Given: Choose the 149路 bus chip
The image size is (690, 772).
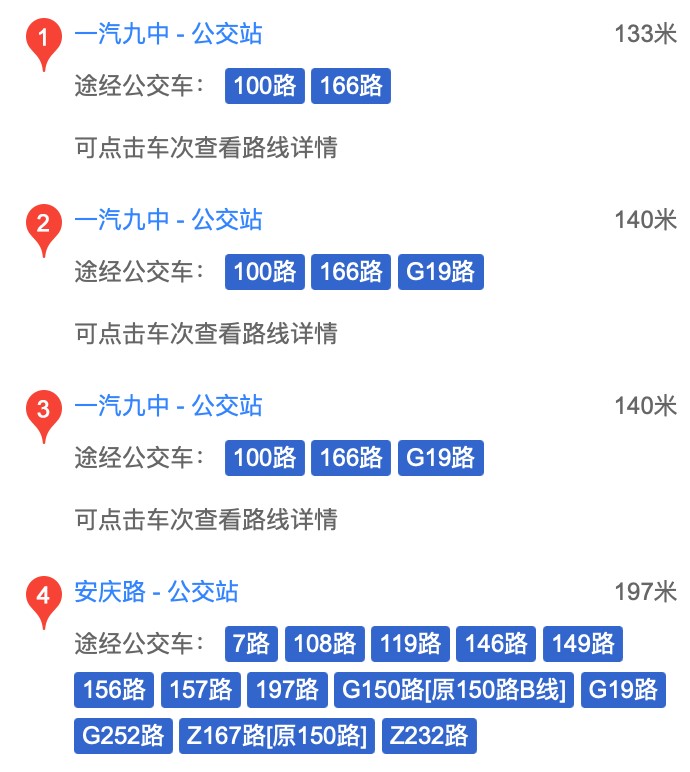Looking at the screenshot, I should pos(583,644).
